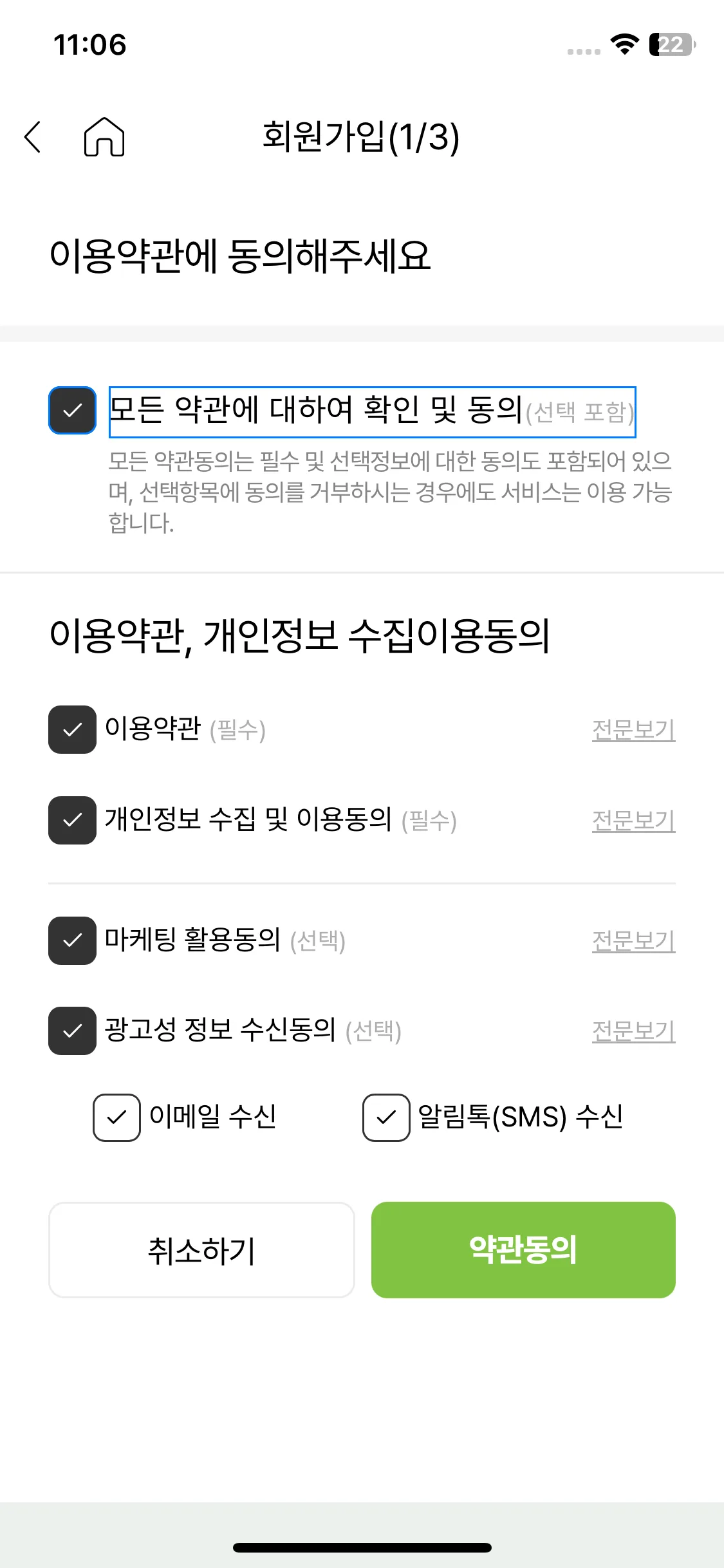Confirm with the green 약관동의 button
724x1568 pixels.
point(523,1250)
